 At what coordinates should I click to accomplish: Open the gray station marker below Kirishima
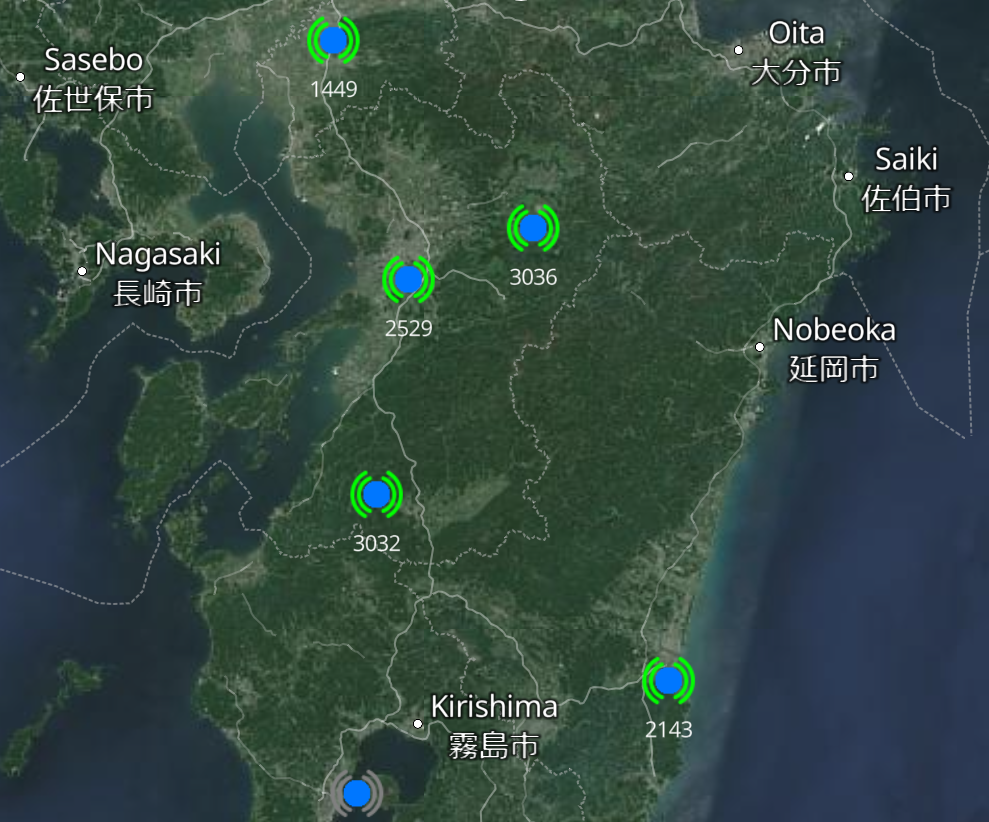point(357,794)
